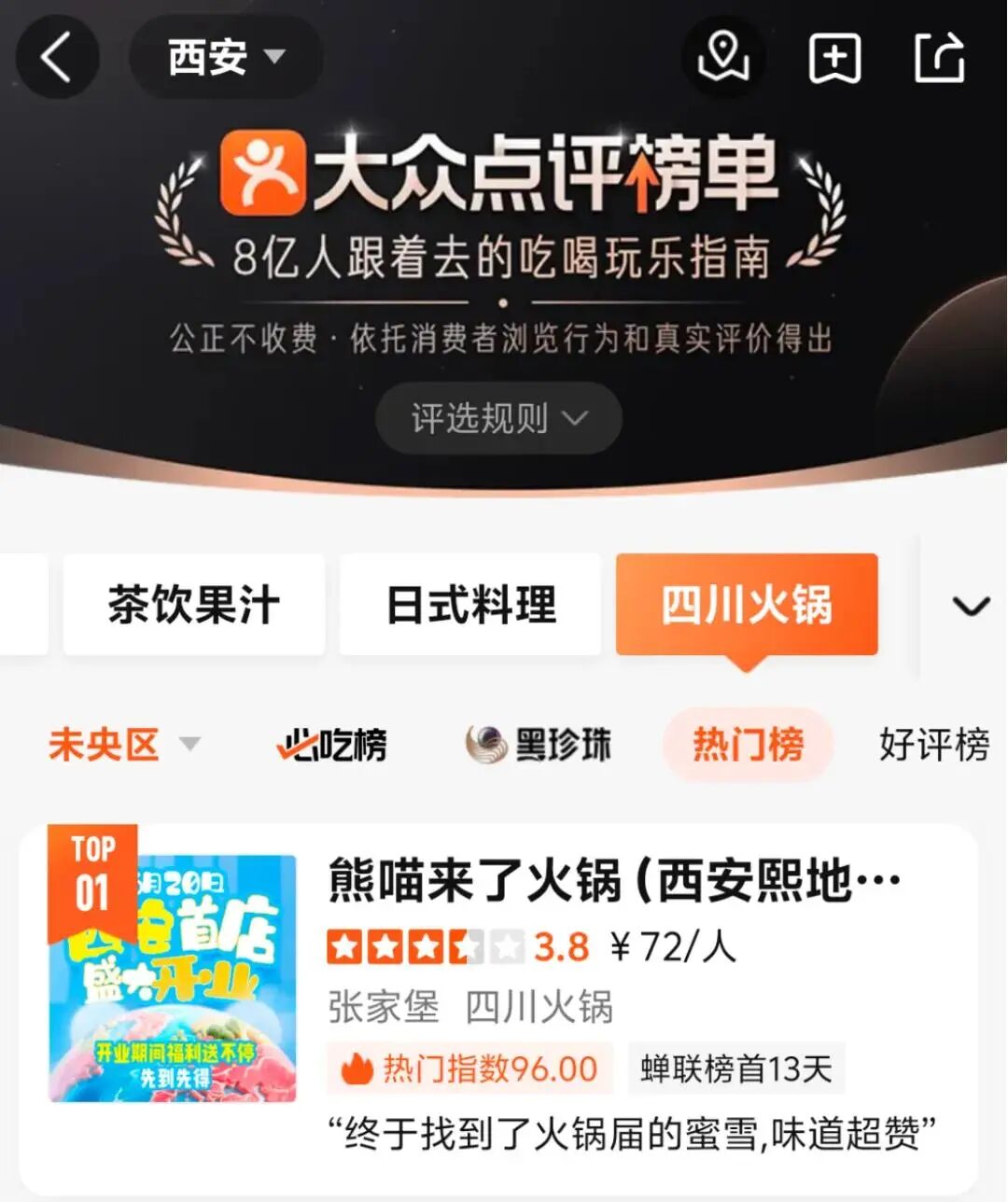Switch to the 必吃榜 list
Image resolution: width=1008 pixels, height=1202 pixels.
pos(332,745)
